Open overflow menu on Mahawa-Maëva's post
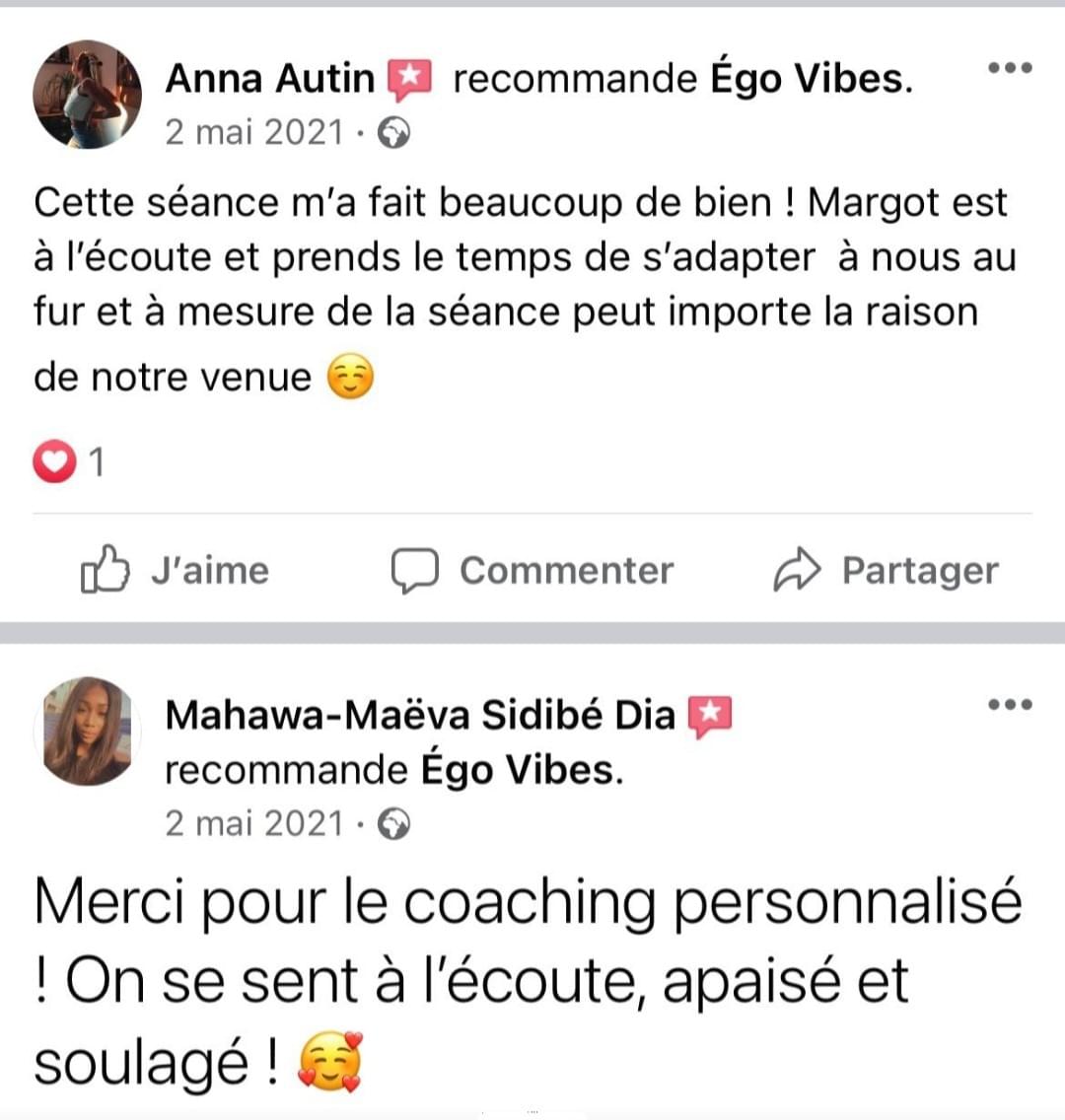The image size is (1065, 1120). point(1010,705)
